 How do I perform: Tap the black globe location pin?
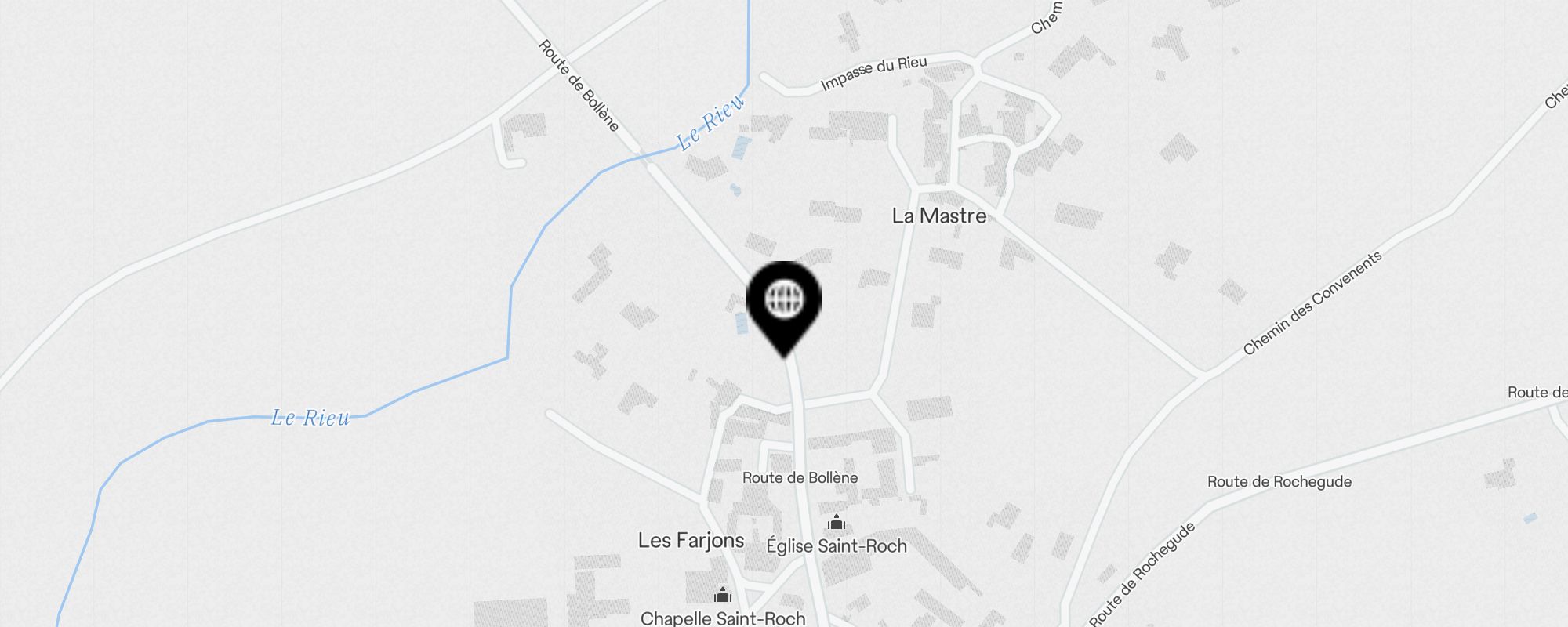click(783, 302)
